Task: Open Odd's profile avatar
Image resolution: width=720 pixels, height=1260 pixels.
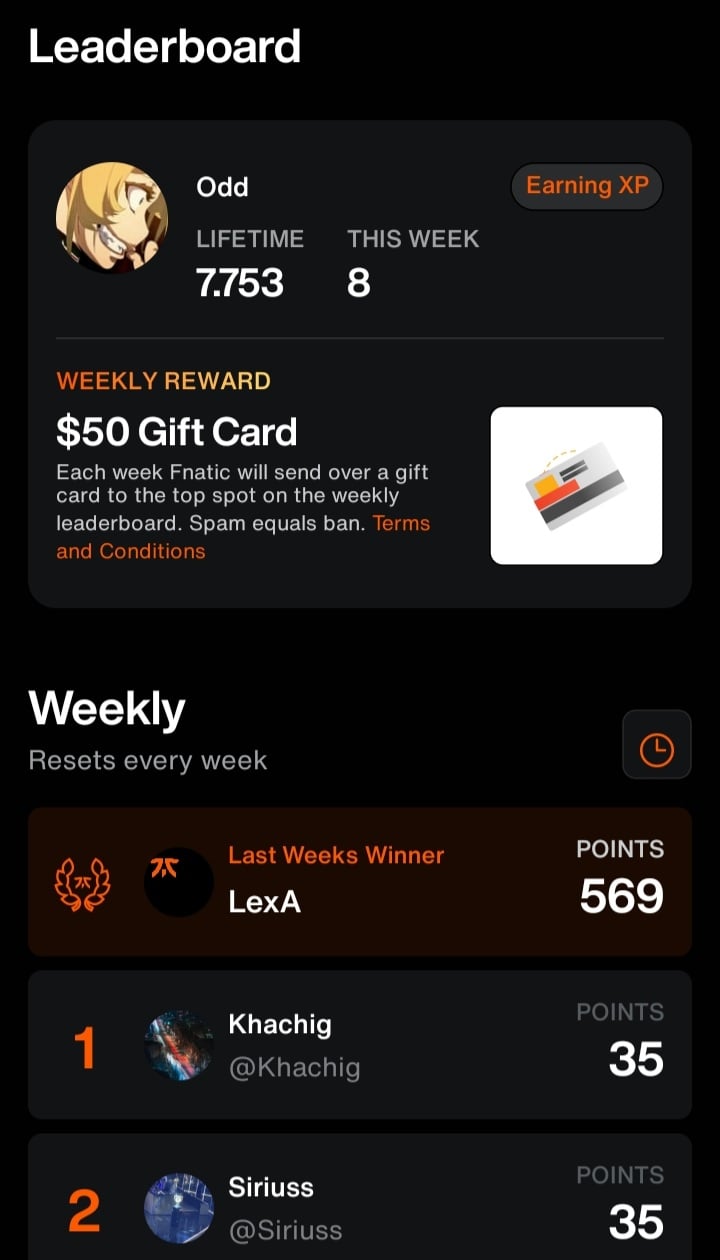Action: click(x=111, y=217)
